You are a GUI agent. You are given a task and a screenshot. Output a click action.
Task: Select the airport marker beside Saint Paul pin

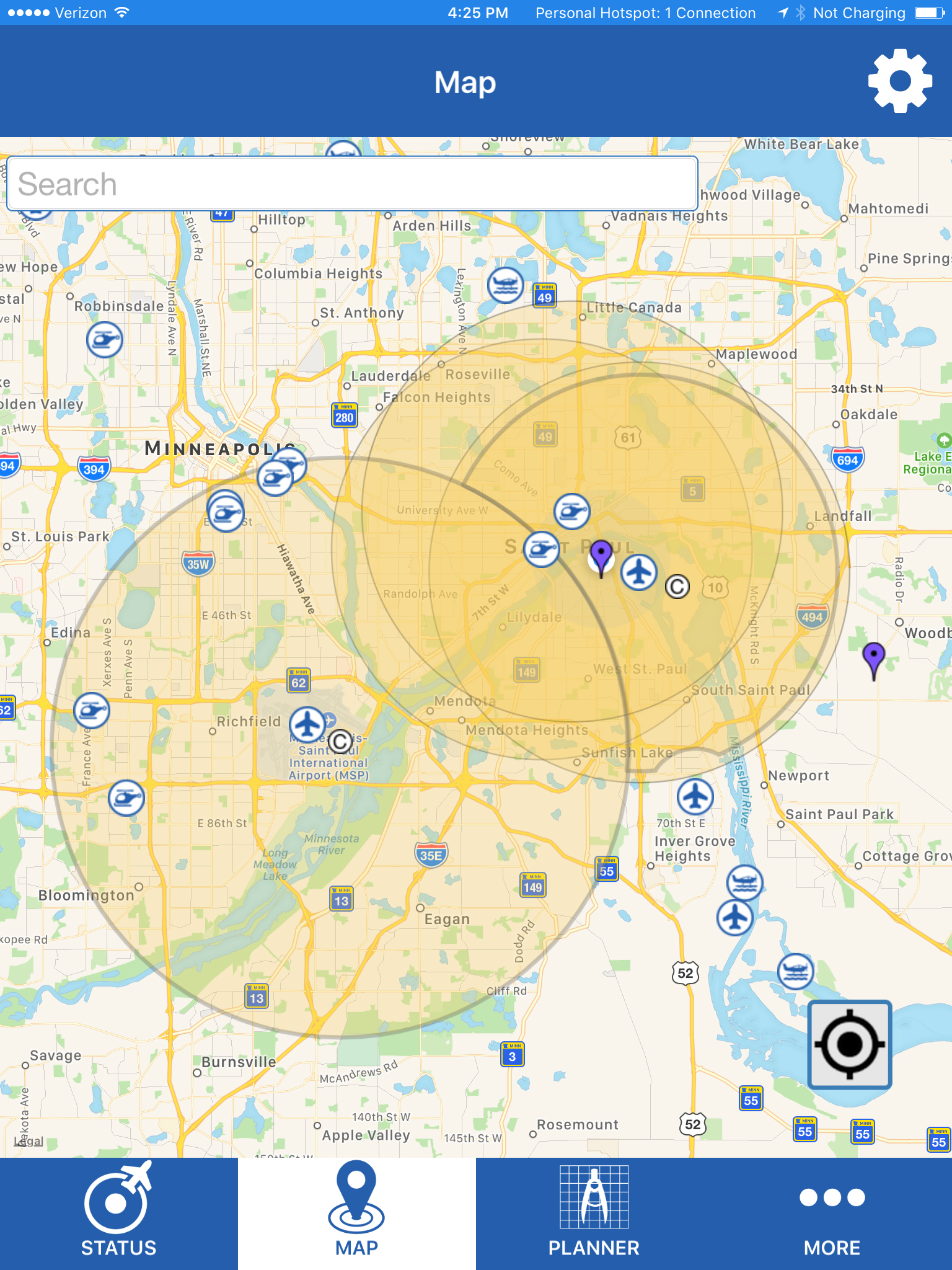click(639, 572)
